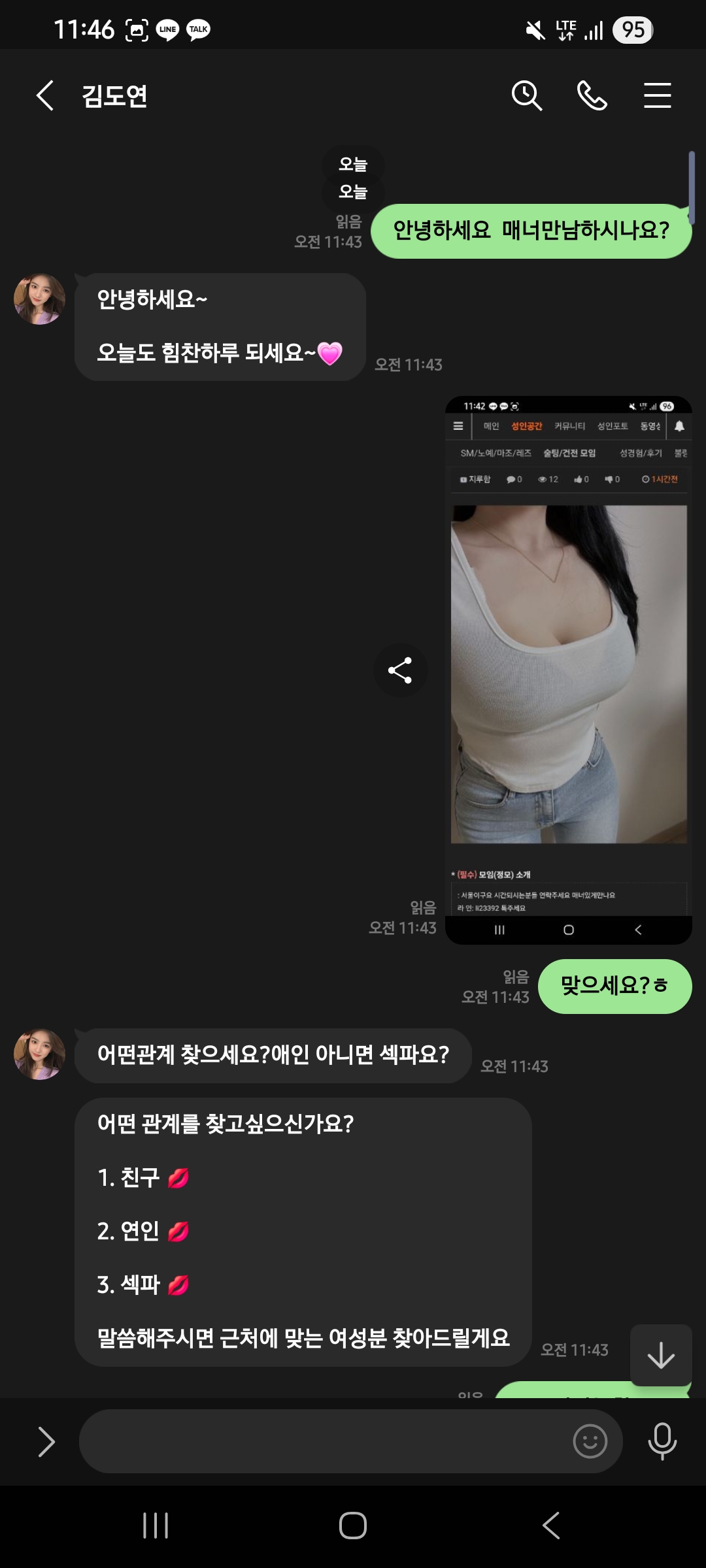Record a voice message with microphone
This screenshot has height=1568, width=706.
662,1441
